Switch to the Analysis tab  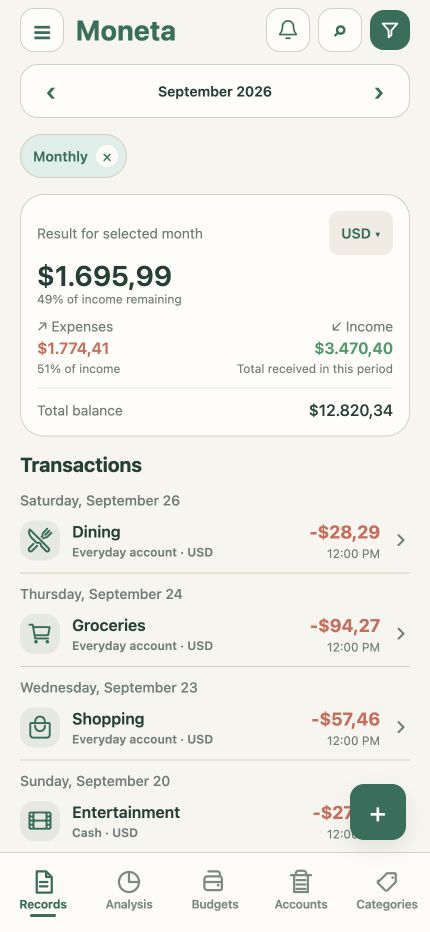tap(129, 892)
